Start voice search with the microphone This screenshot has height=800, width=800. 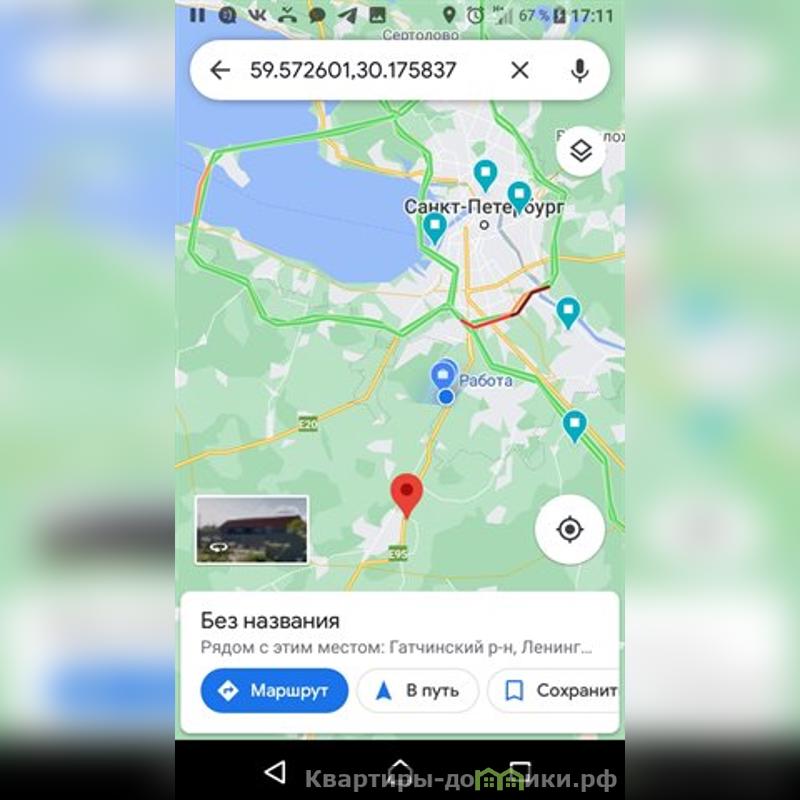coord(579,70)
